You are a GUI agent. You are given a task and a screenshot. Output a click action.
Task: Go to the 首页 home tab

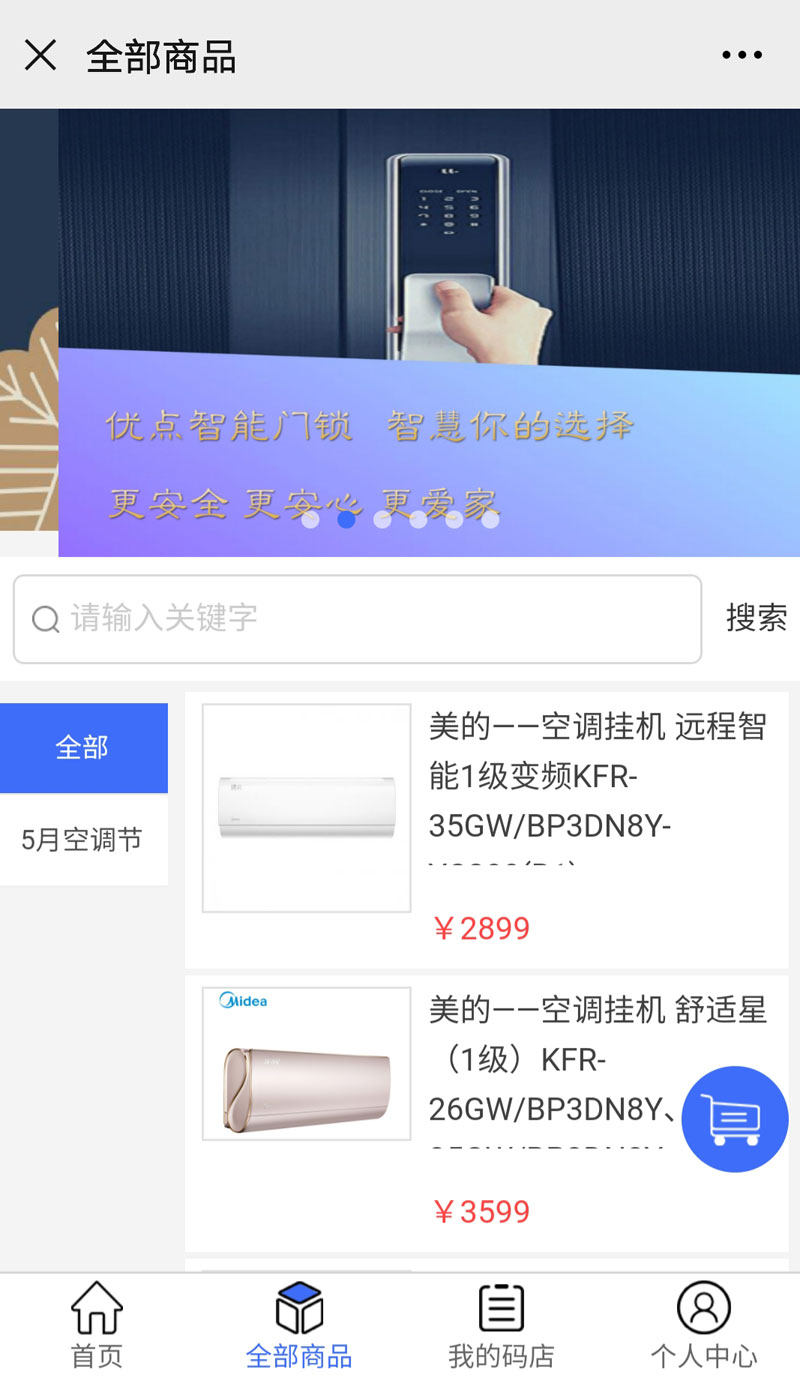97,1326
